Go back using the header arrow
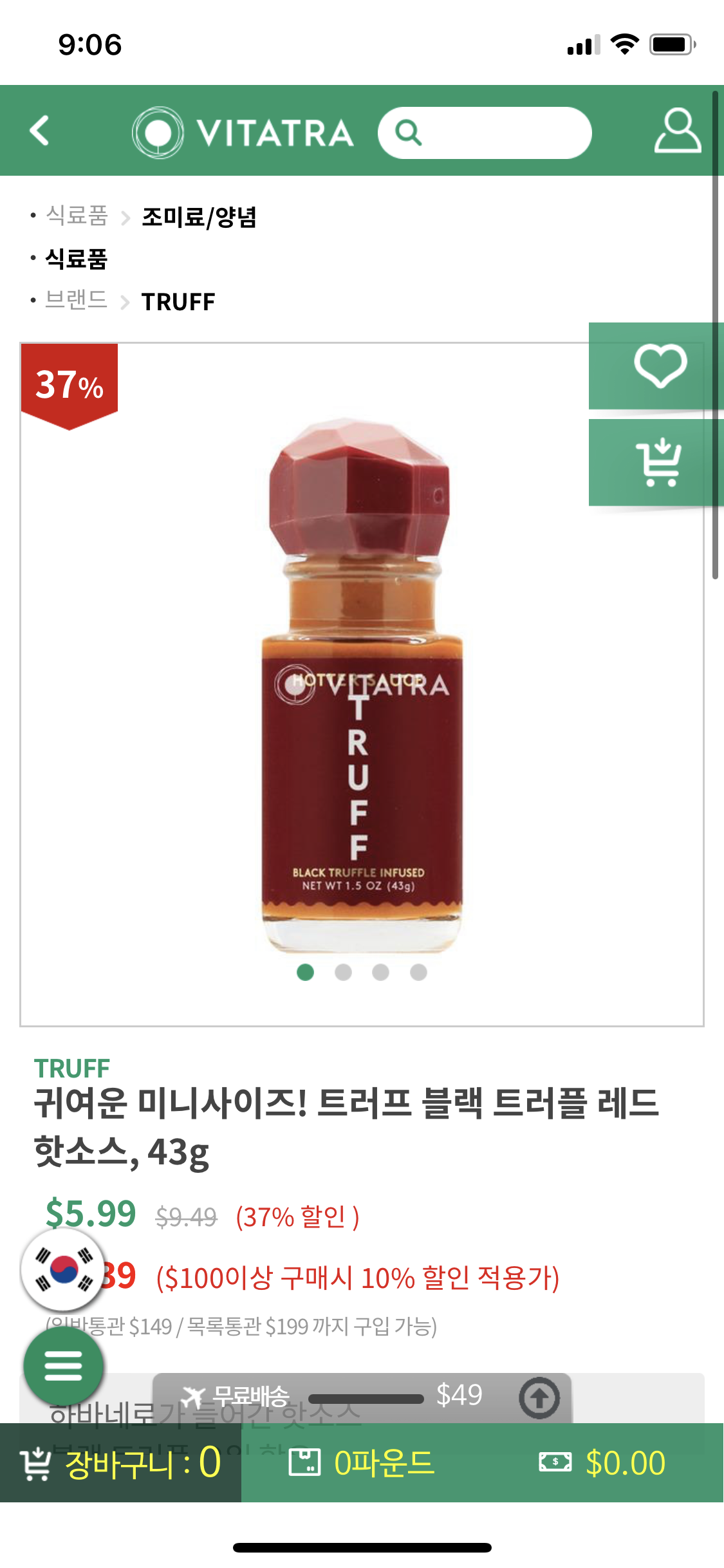The image size is (724, 1568). pos(40,131)
